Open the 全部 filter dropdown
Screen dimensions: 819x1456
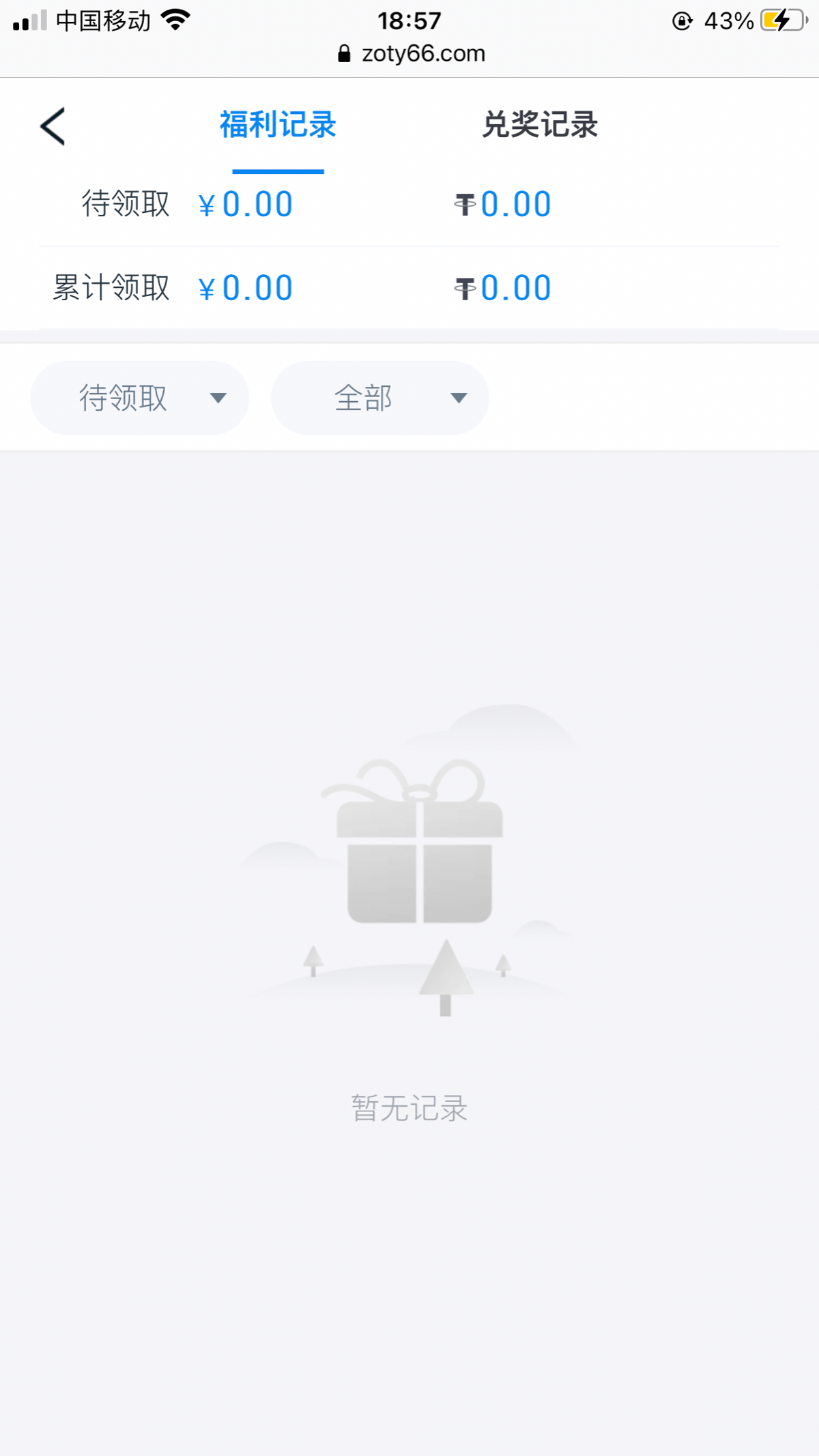pos(380,398)
